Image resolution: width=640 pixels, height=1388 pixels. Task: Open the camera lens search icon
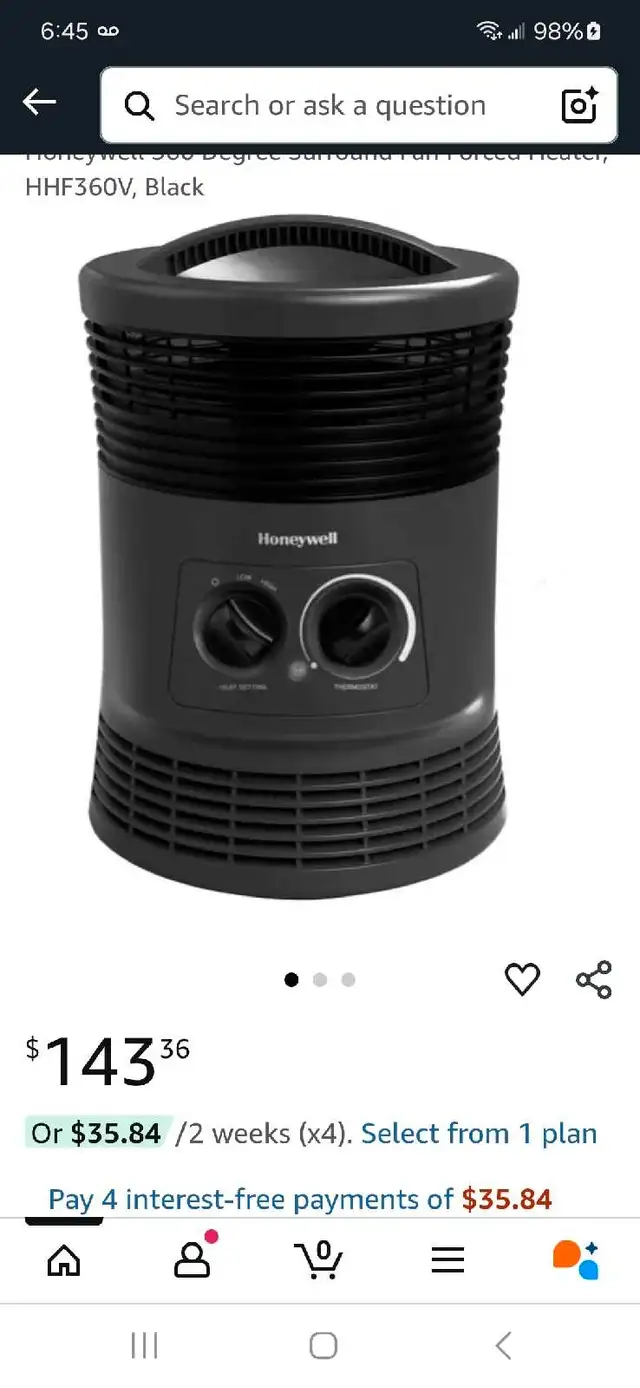579,105
